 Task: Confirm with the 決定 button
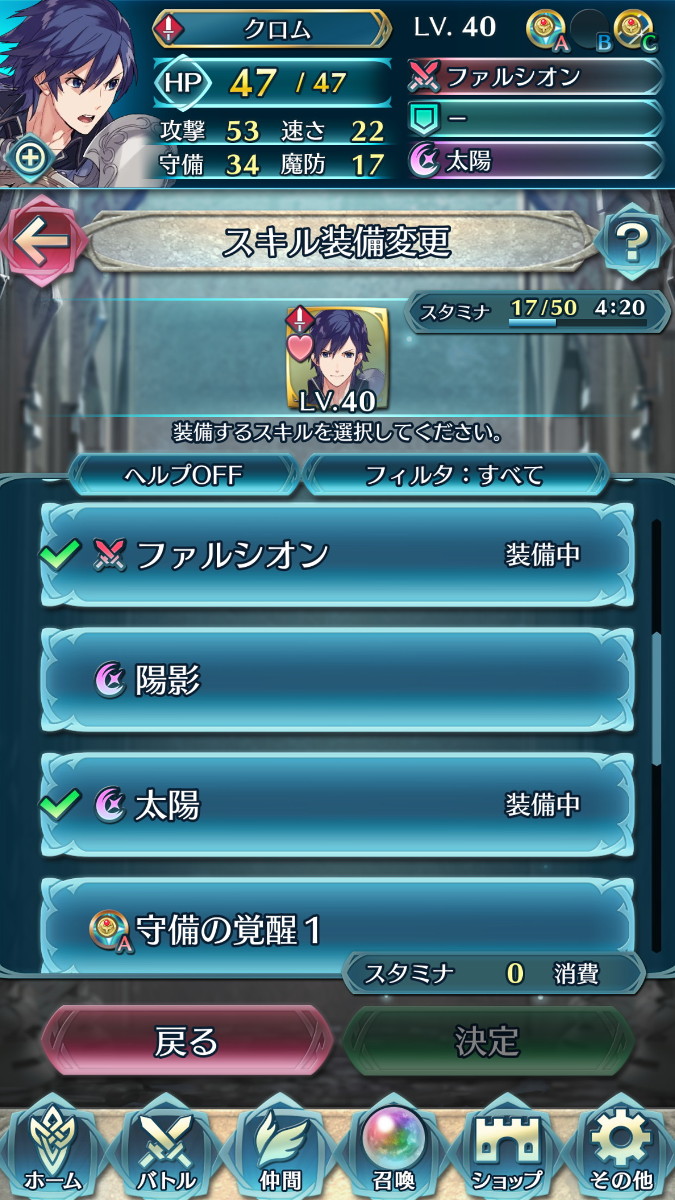[x=488, y=1041]
